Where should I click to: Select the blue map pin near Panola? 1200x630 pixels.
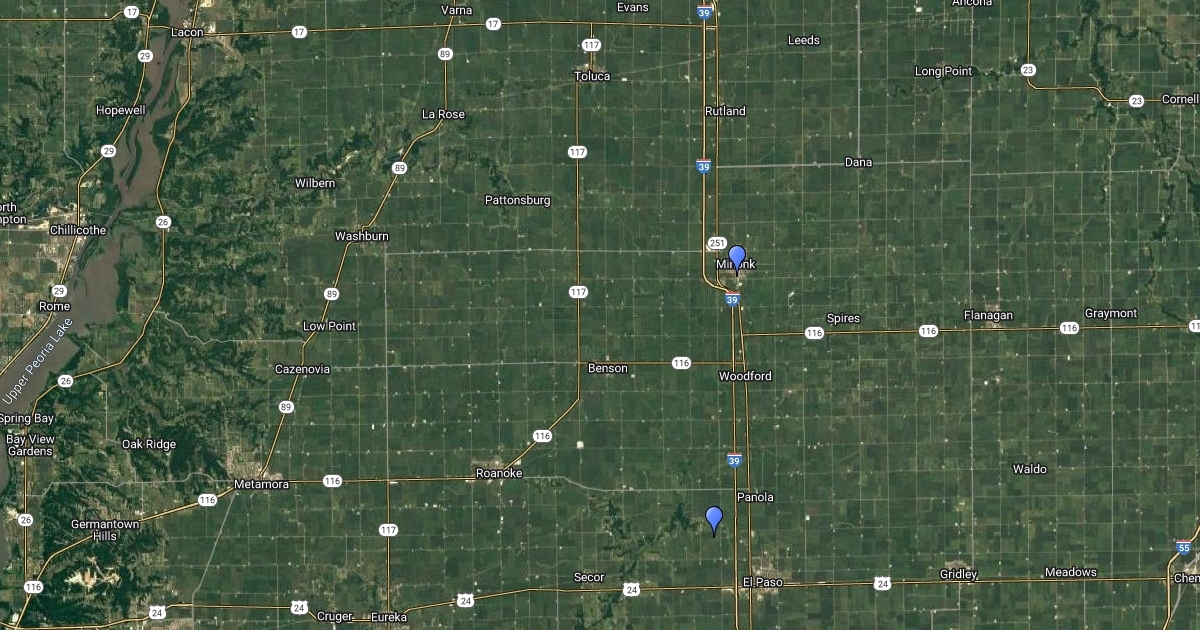714,519
